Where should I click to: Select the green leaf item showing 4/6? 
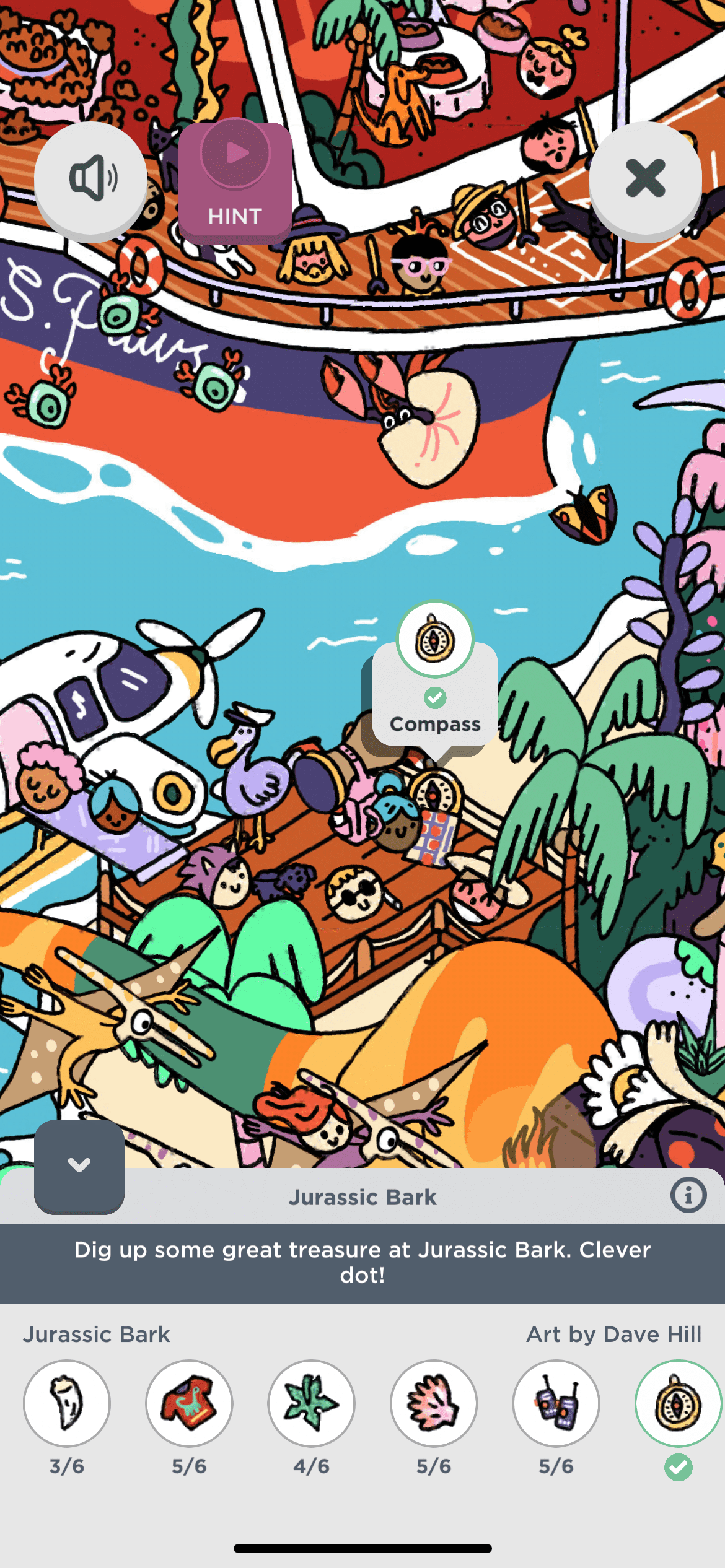311,1403
